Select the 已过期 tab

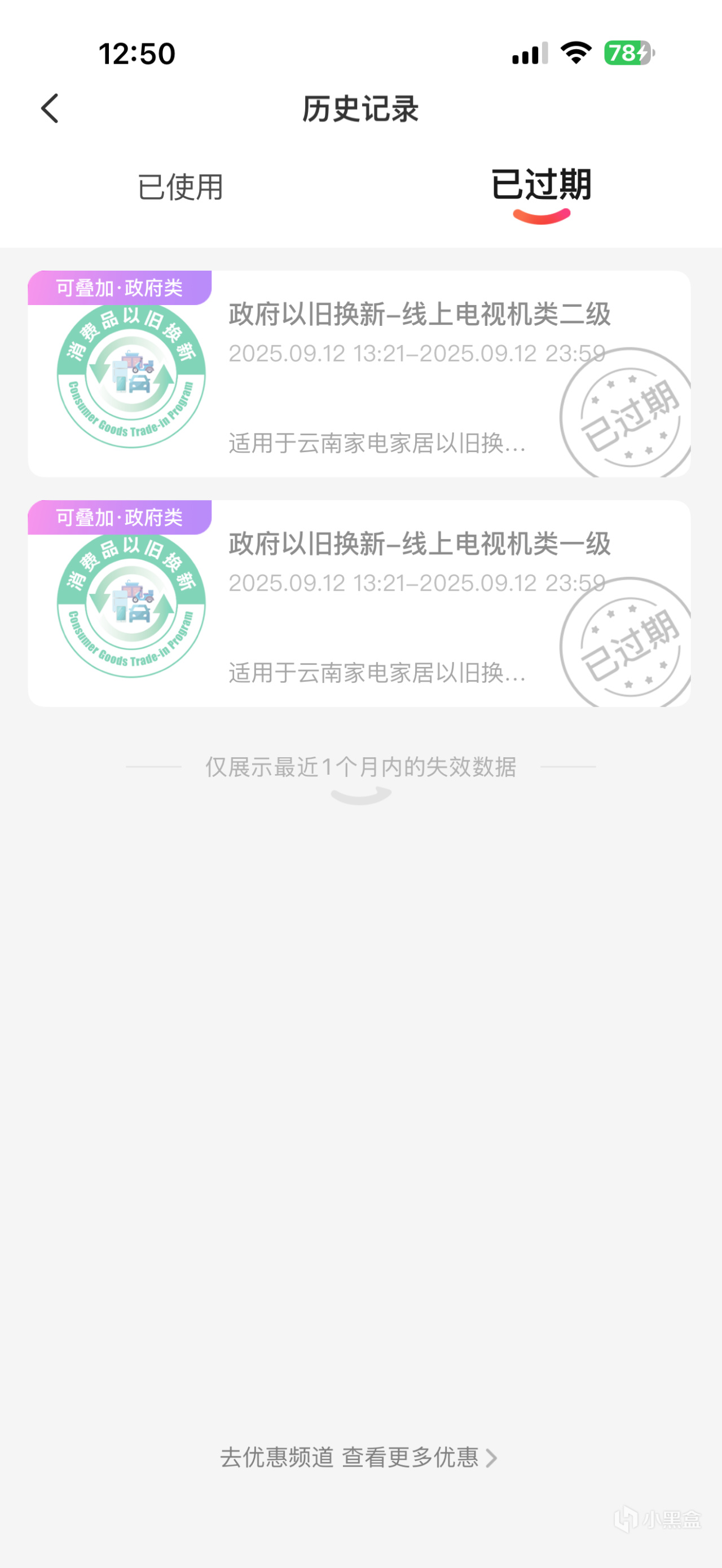(x=540, y=185)
